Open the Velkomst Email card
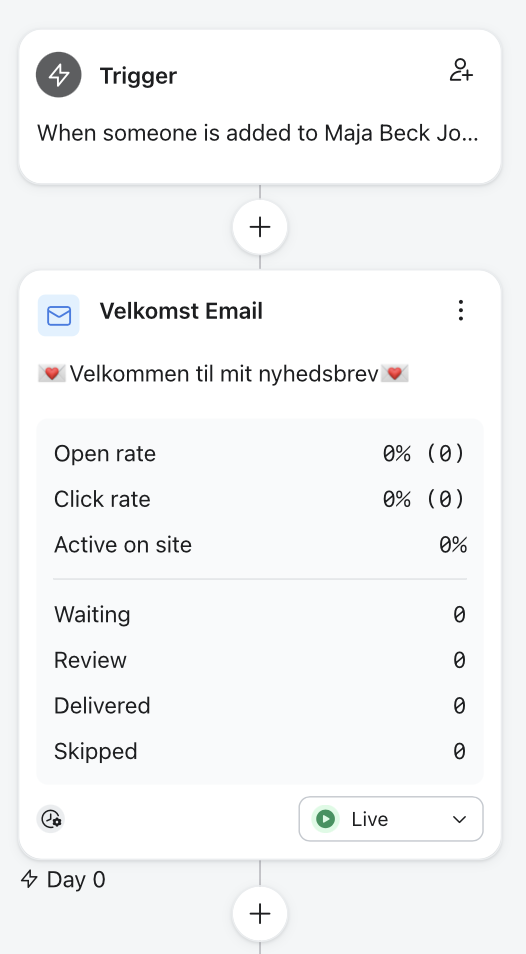Viewport: 526px width, 954px height. click(x=260, y=565)
